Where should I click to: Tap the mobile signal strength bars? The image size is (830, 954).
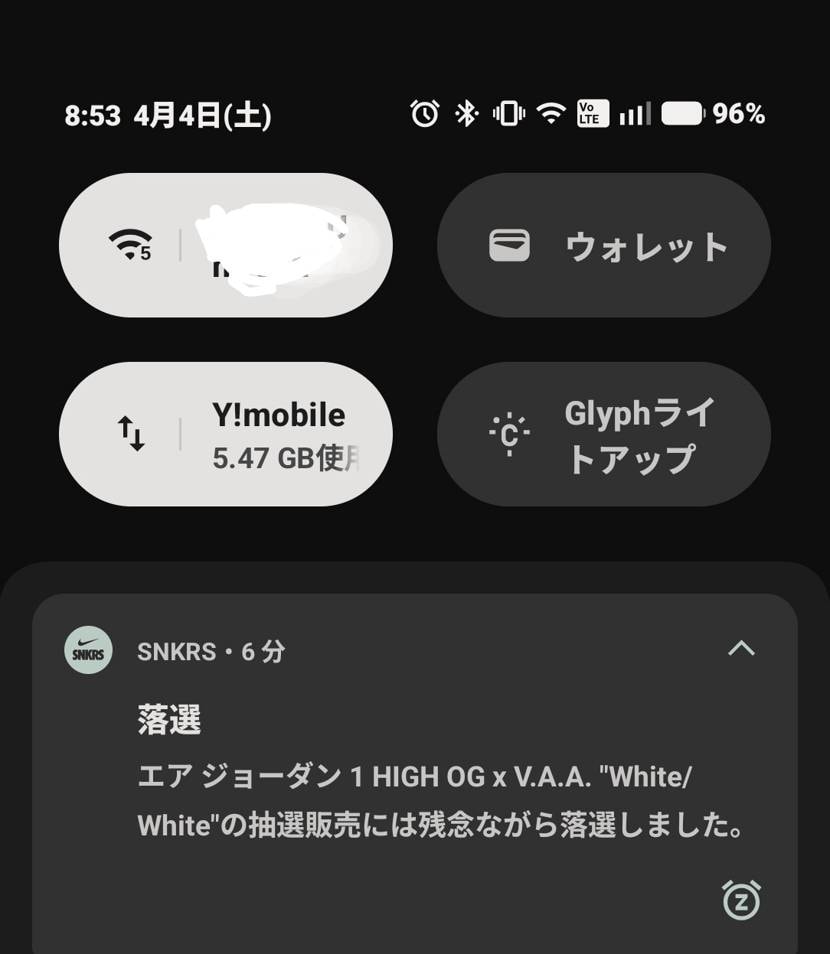[x=634, y=113]
